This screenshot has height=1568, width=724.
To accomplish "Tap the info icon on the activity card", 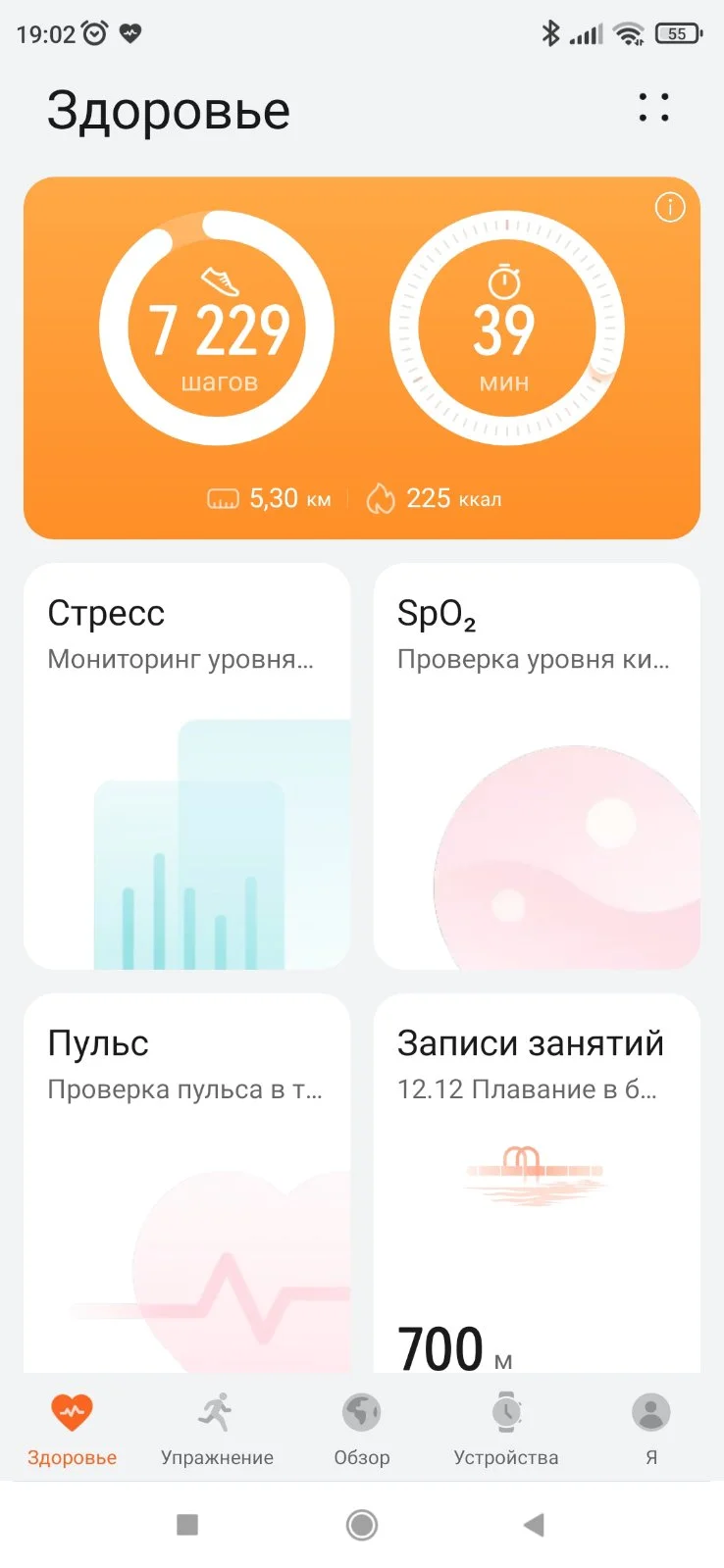I will pyautogui.click(x=670, y=208).
